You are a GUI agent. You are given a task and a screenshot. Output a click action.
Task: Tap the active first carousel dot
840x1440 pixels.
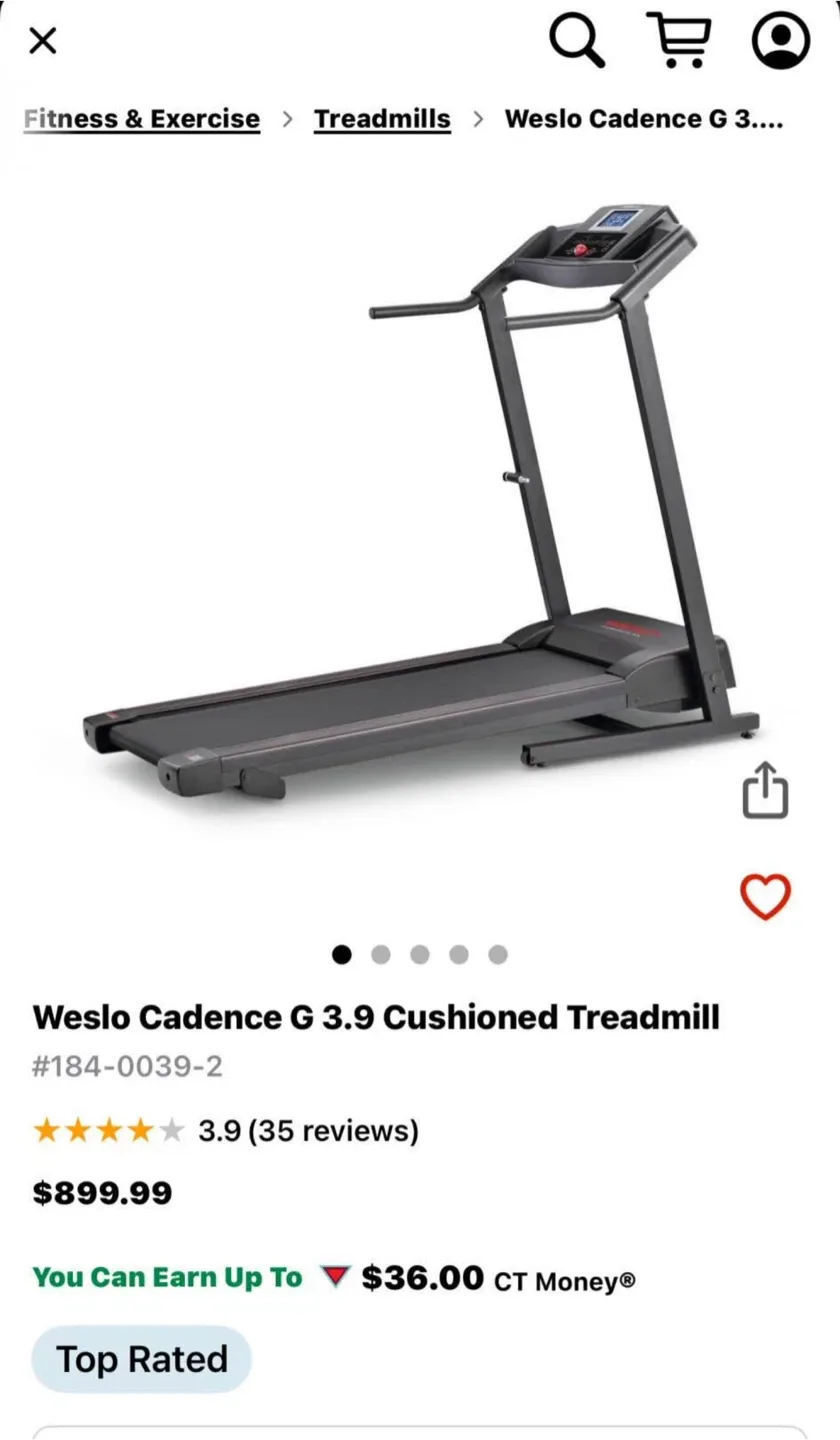[342, 954]
